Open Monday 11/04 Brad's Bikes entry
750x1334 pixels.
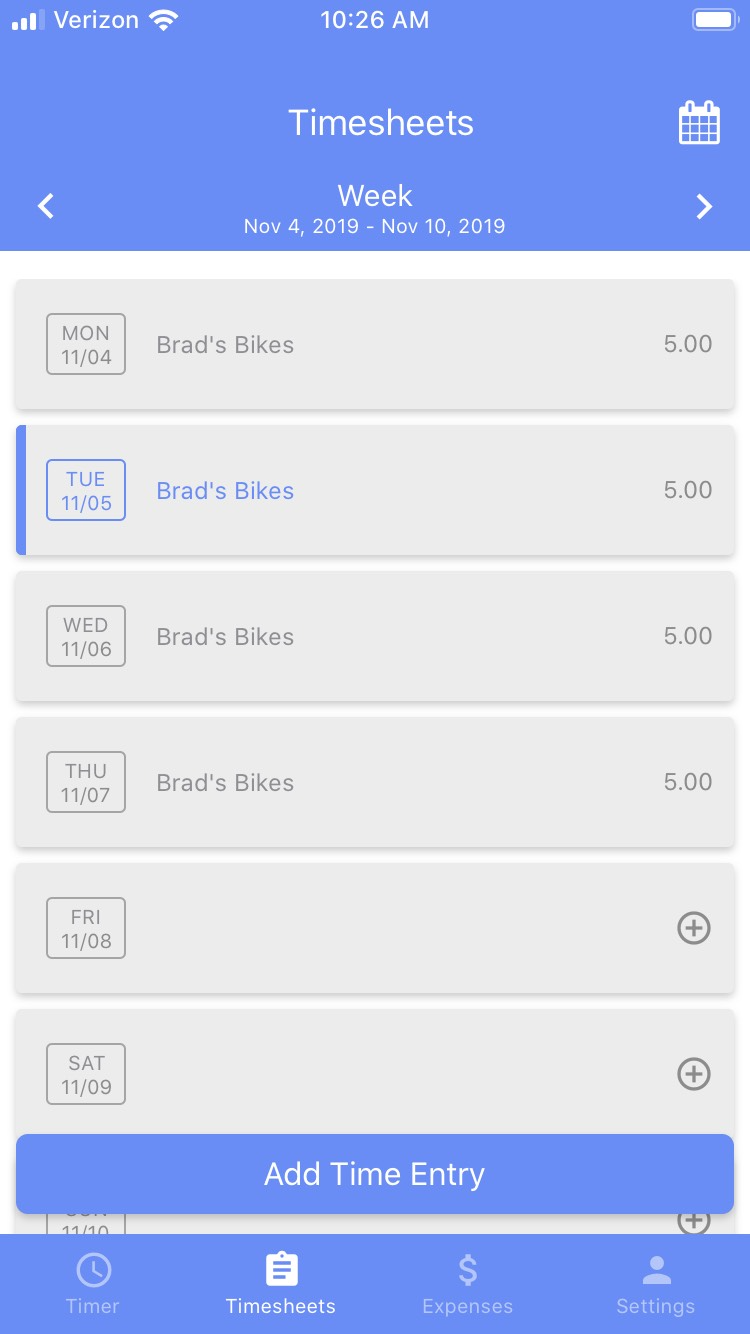point(375,344)
